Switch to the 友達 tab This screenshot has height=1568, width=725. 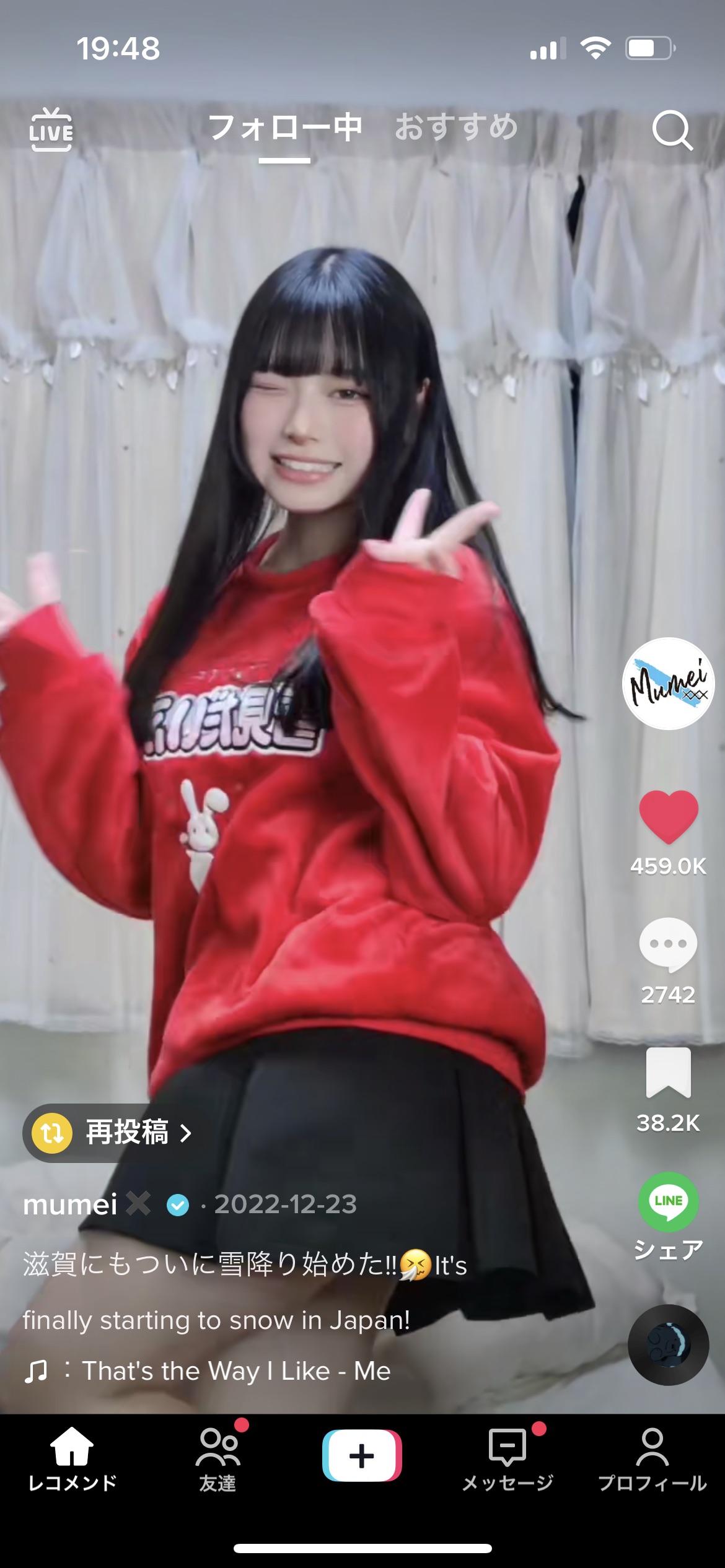(217, 1459)
